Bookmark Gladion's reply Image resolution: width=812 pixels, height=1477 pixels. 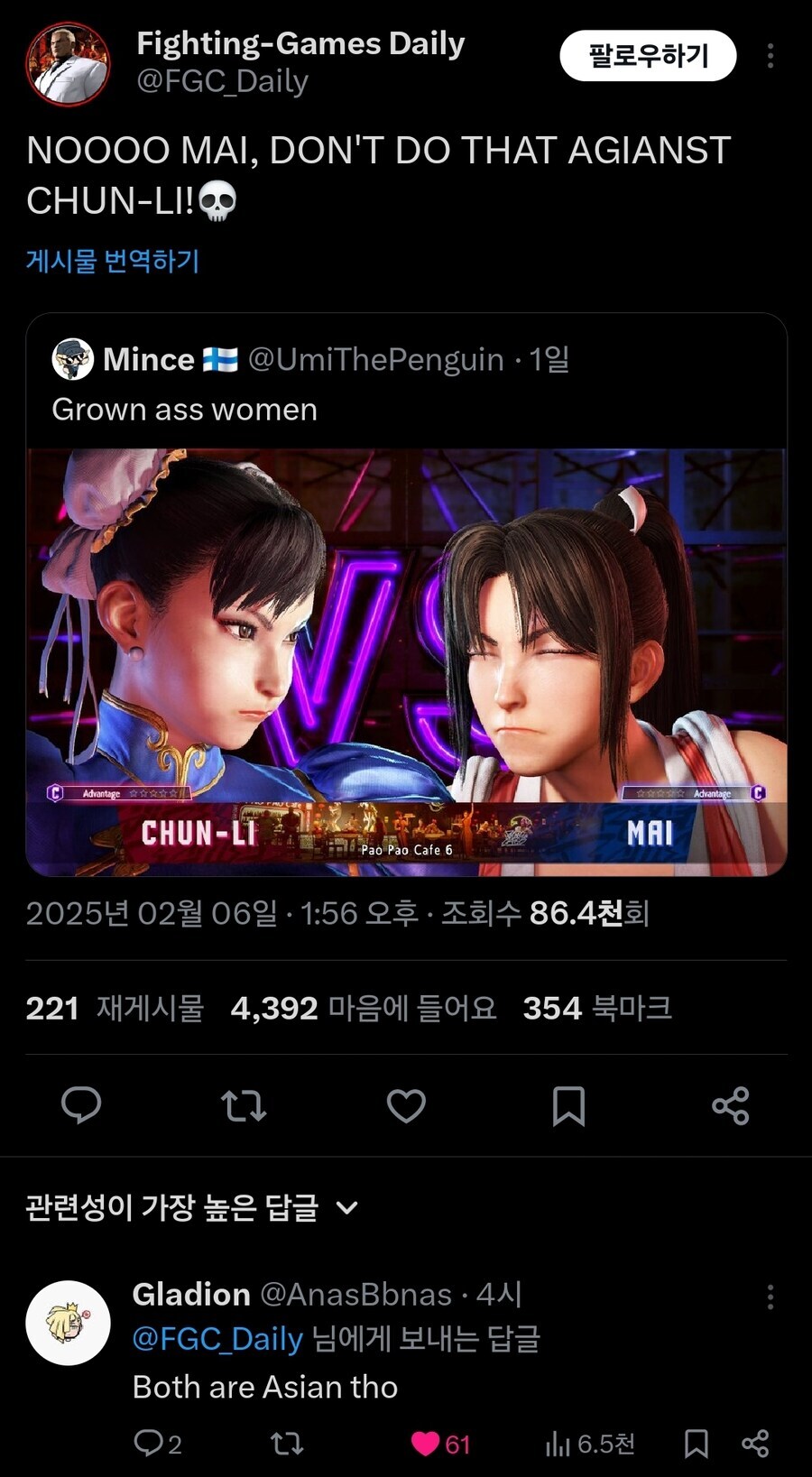tap(696, 1445)
